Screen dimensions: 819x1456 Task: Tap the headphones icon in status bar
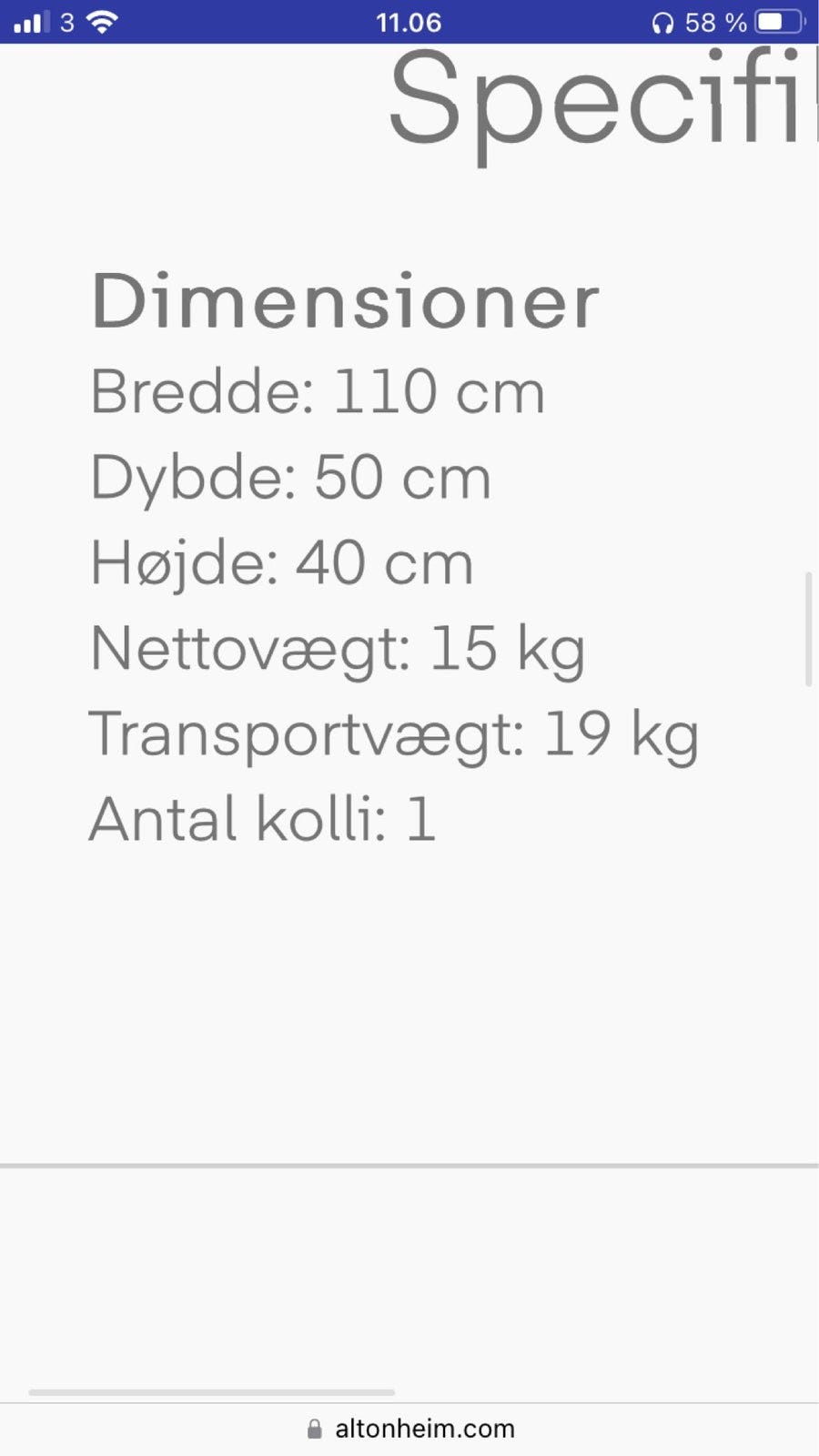point(665,20)
